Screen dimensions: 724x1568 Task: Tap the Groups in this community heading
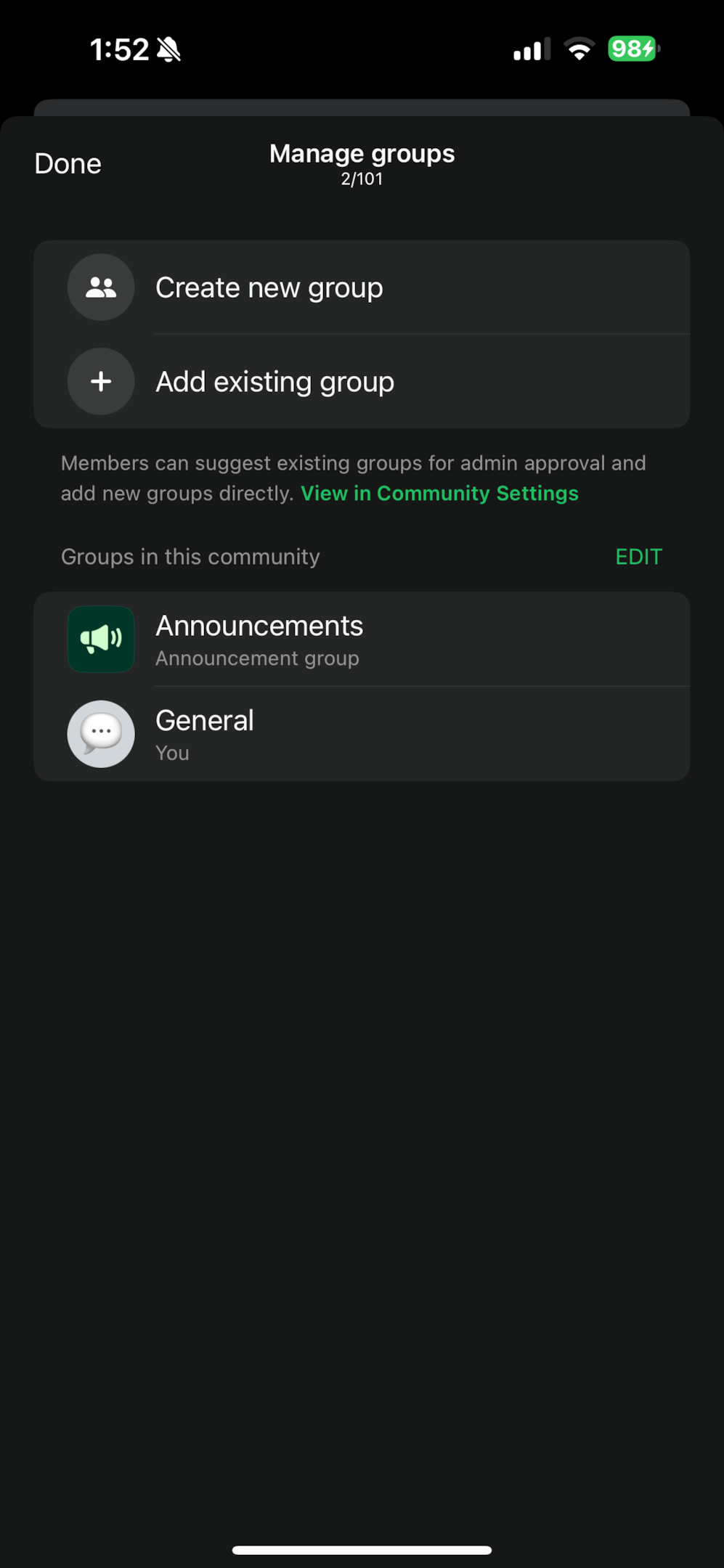click(190, 556)
